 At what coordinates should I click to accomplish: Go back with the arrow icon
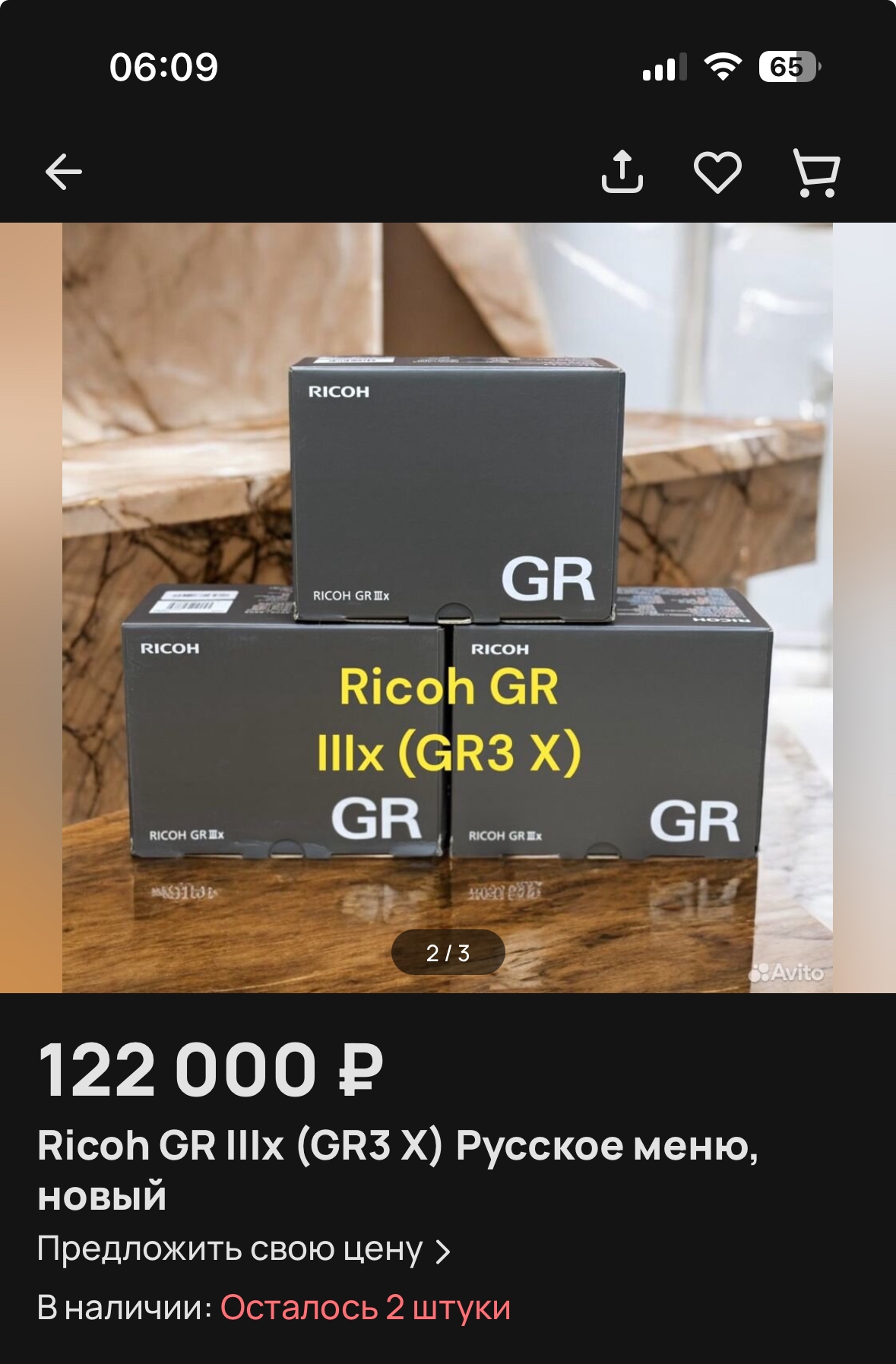click(63, 172)
